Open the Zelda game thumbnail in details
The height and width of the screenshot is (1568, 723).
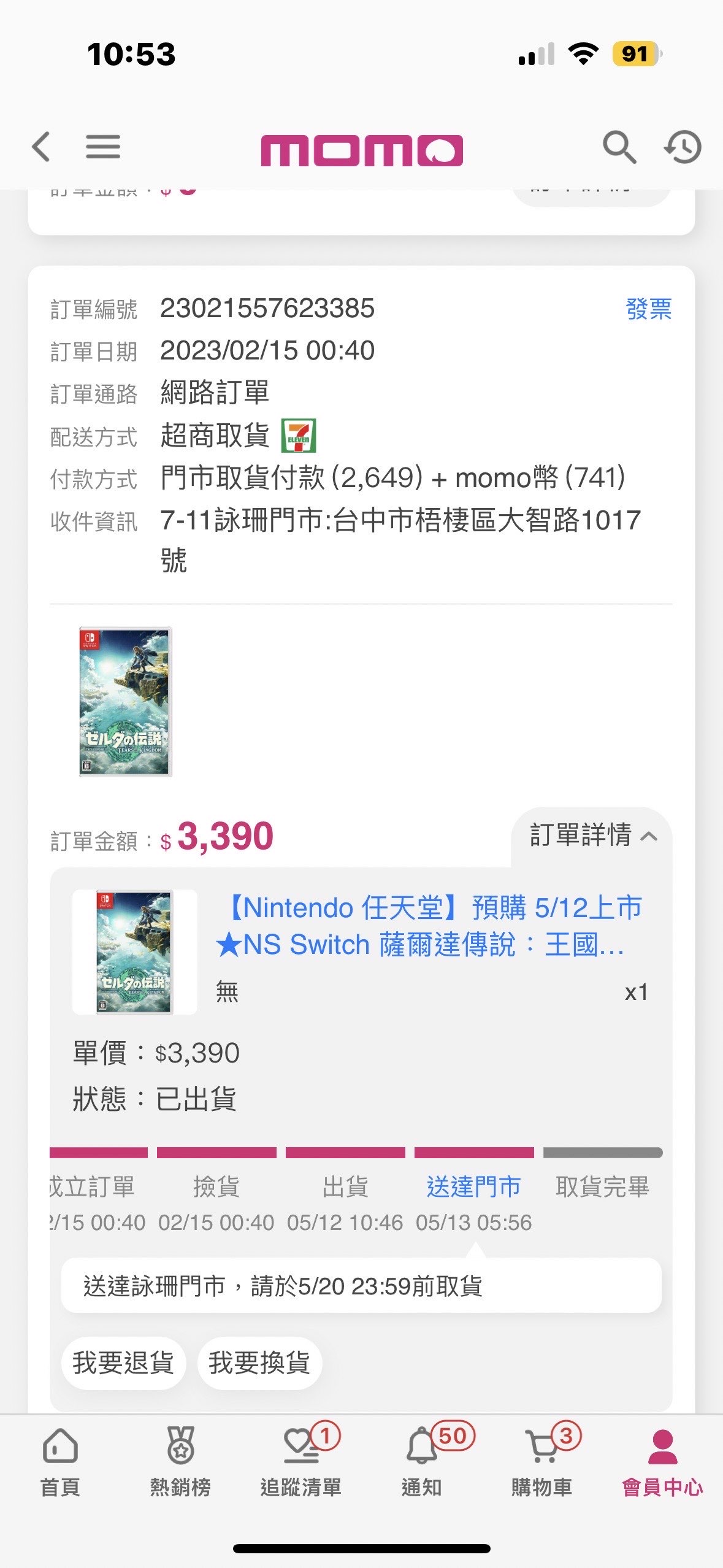pyautogui.click(x=134, y=951)
